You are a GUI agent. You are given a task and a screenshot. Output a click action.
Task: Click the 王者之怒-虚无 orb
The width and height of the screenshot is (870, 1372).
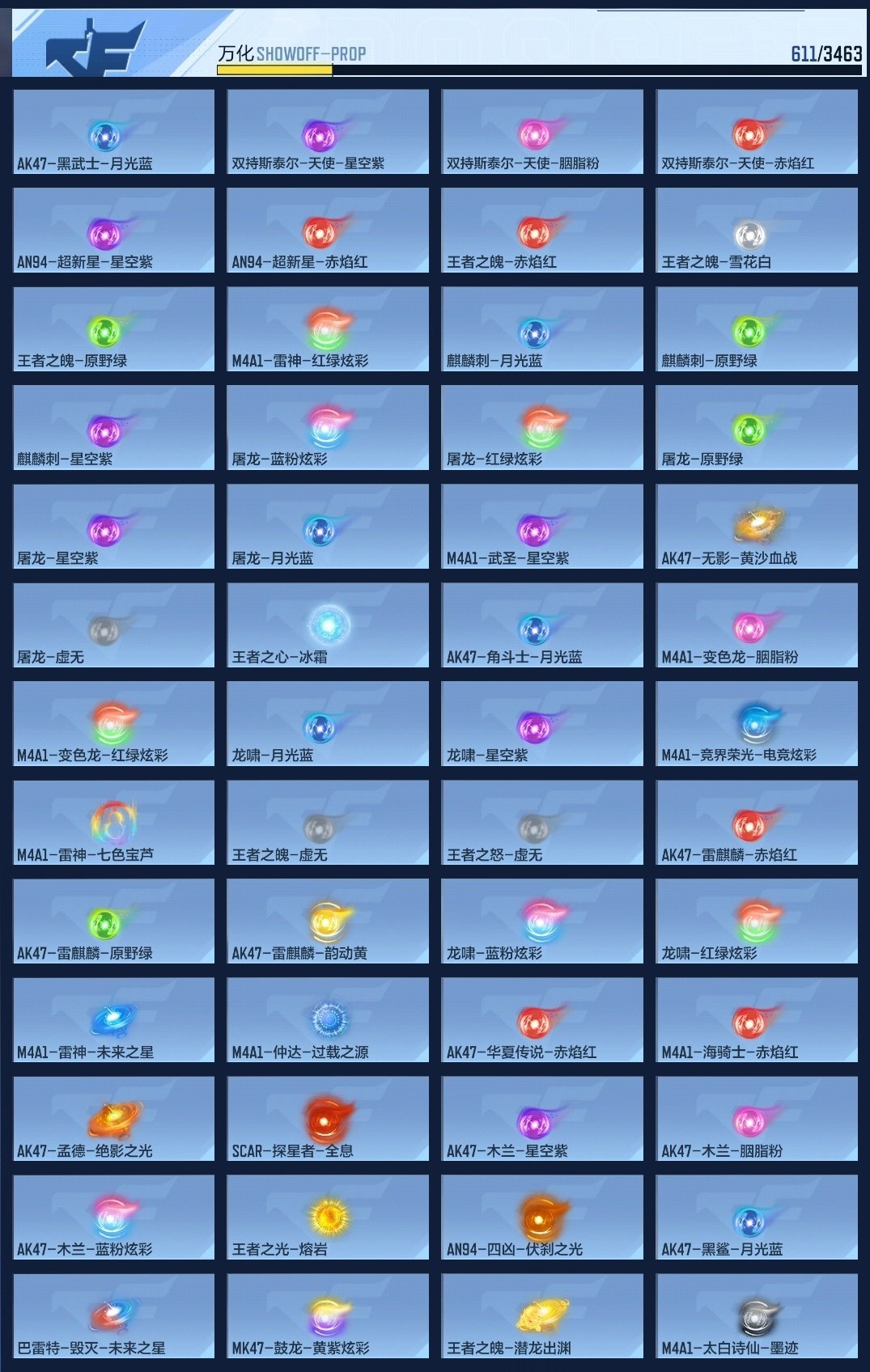point(542,822)
